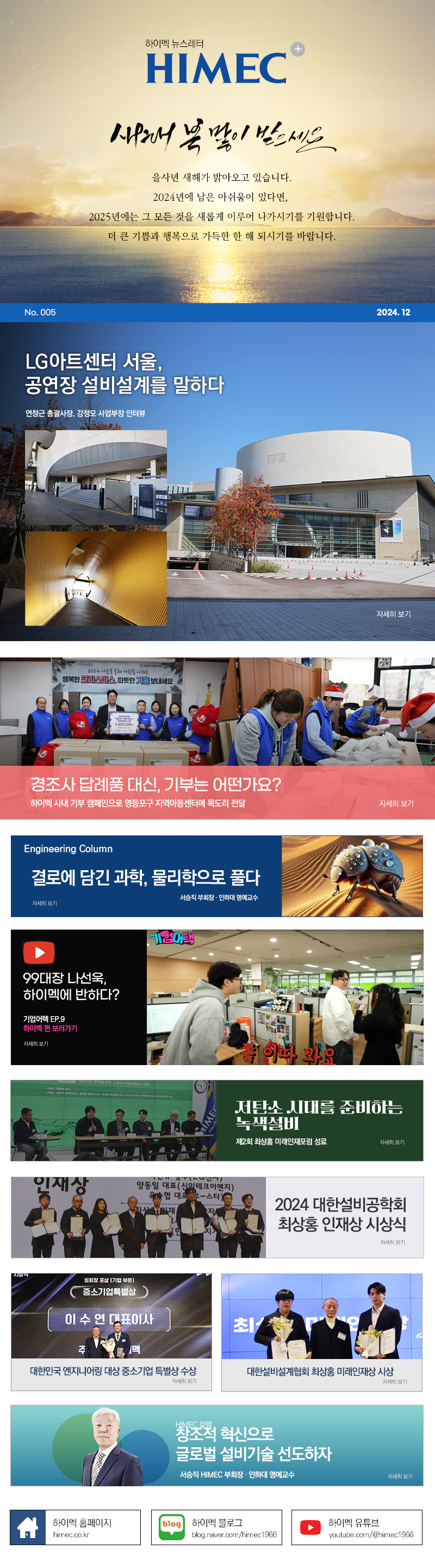
Task: Watch 기업어택 EP.9 하이멕 편
Action: point(50,1028)
